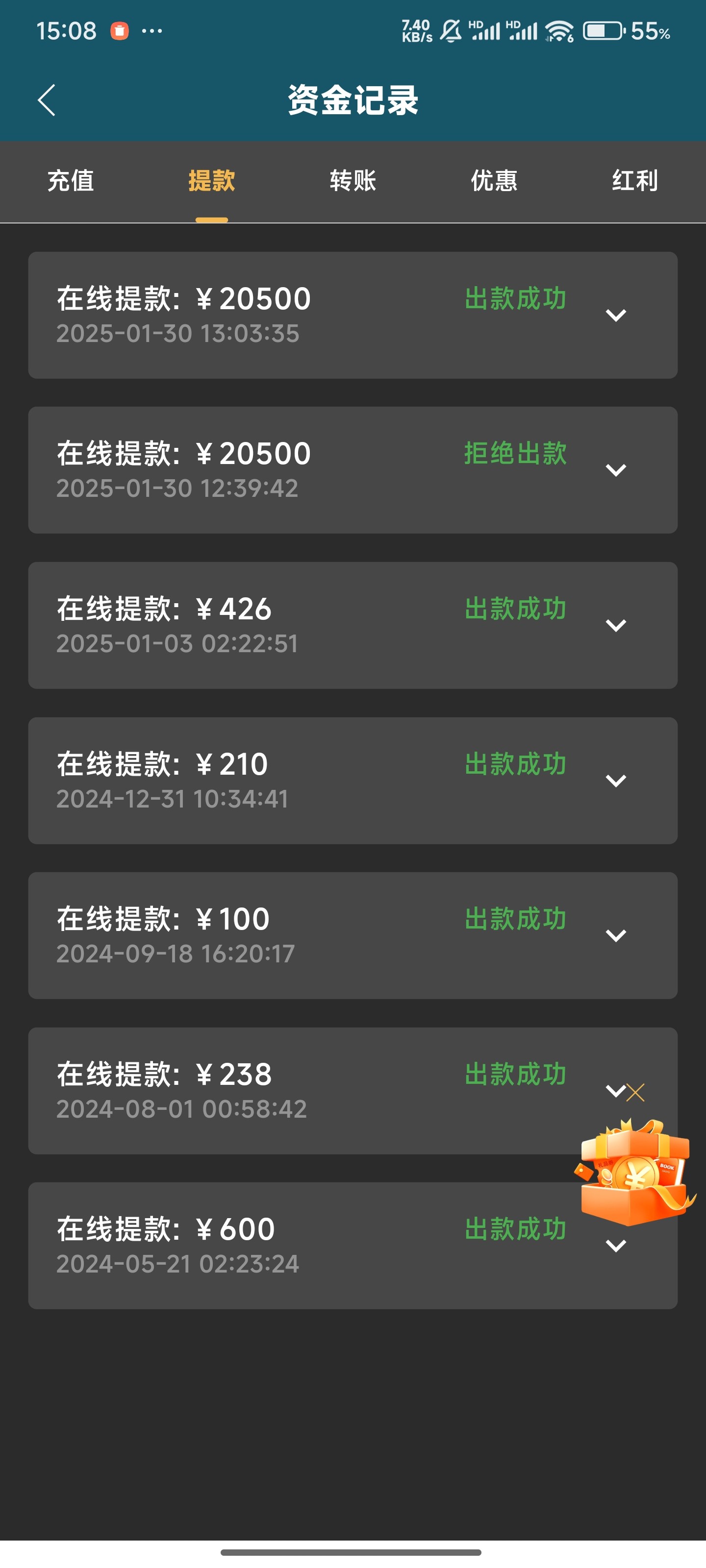Expand the rejected ¥20500 withdrawal at 12:39:42
This screenshot has width=706, height=1568.
(616, 470)
